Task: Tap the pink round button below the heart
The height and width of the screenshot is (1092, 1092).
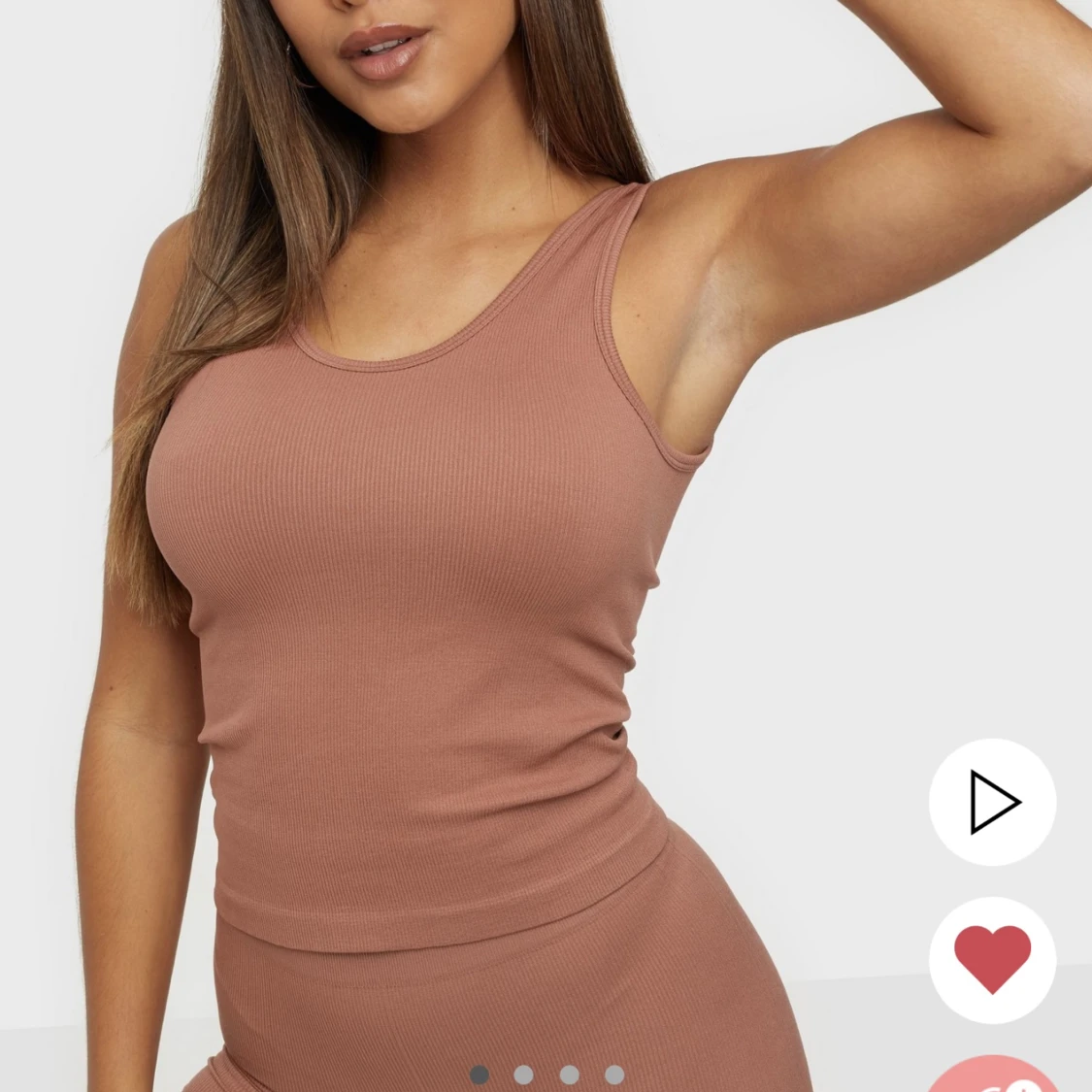Action: tap(992, 1075)
